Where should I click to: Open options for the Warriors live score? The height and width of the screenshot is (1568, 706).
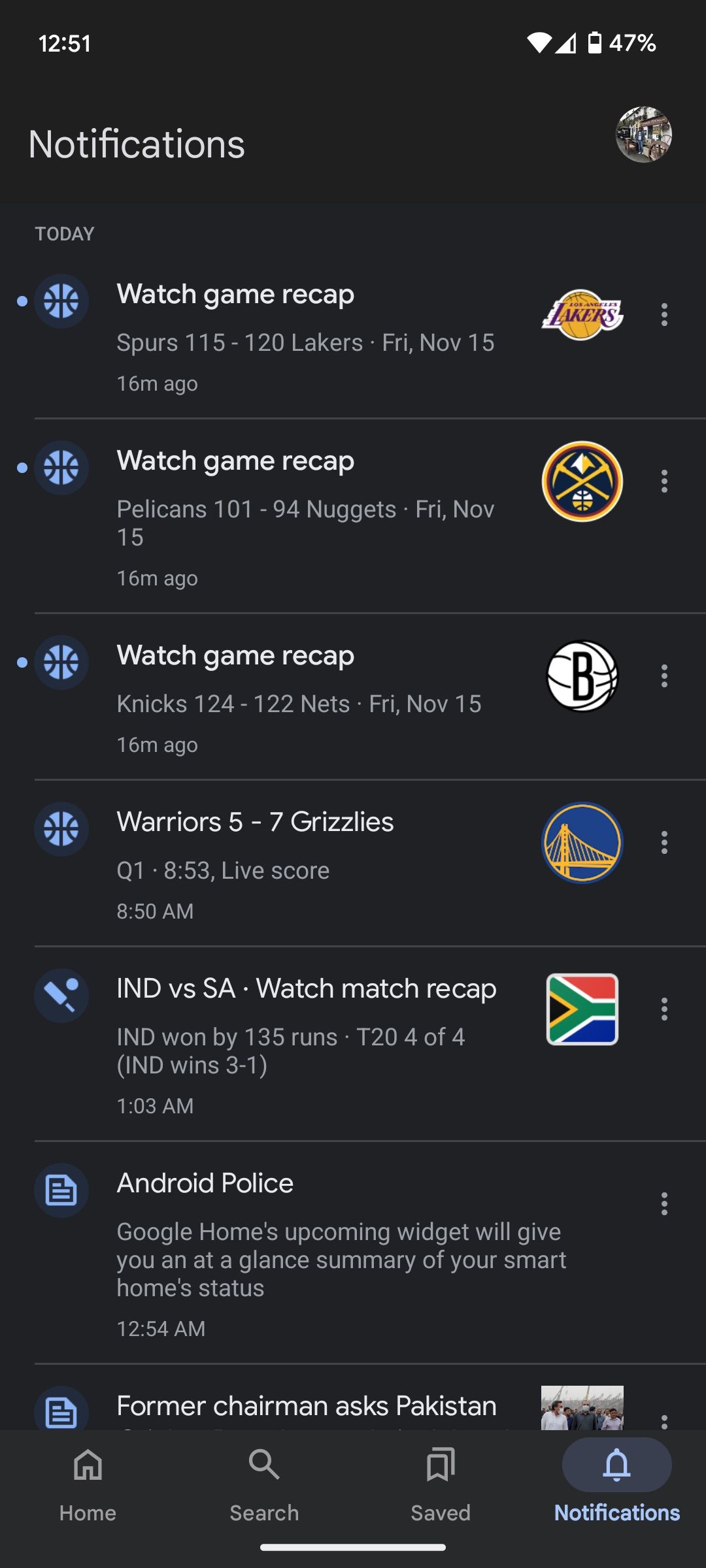click(664, 843)
